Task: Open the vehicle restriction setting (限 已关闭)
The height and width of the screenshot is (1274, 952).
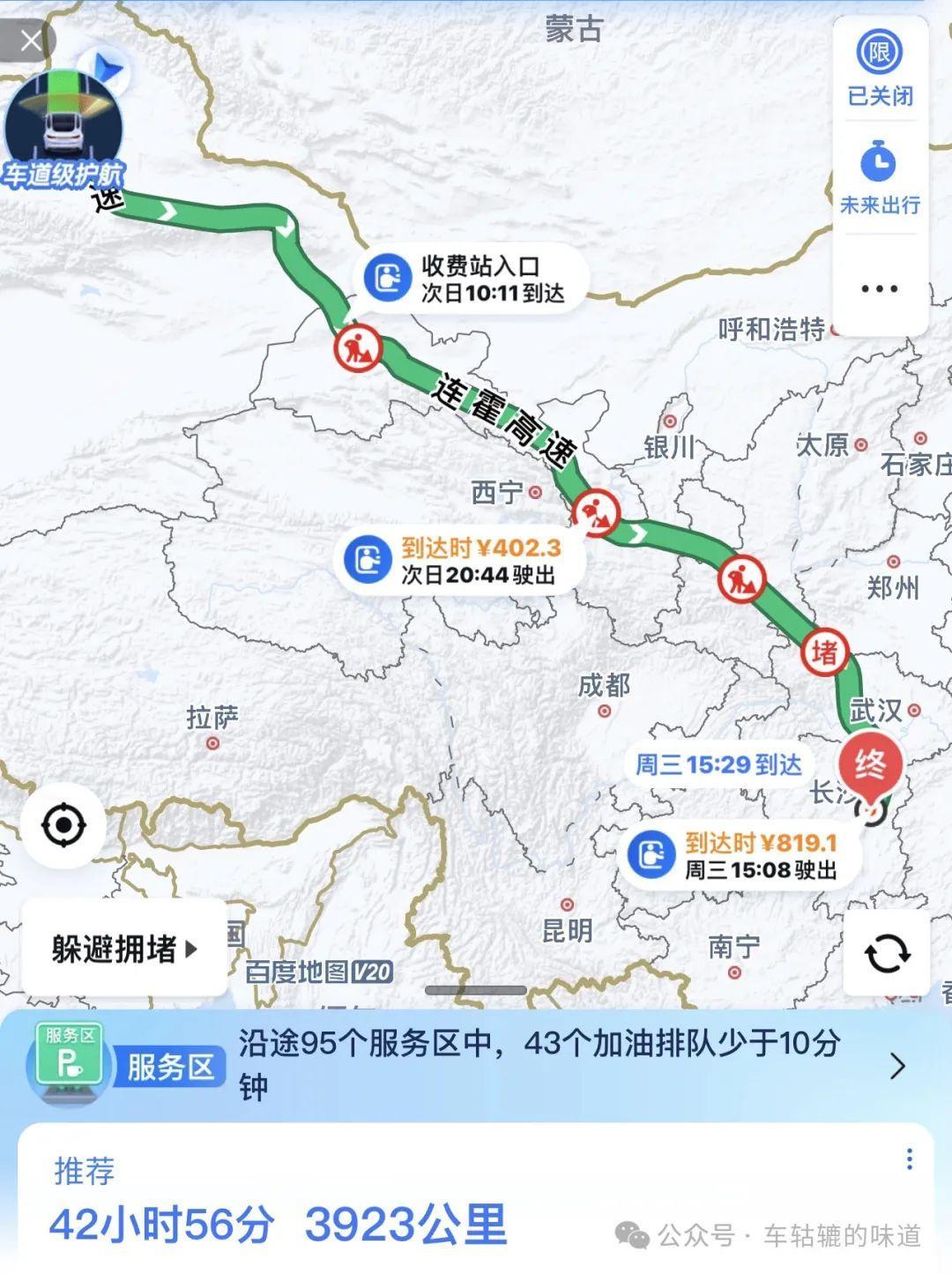Action: 880,69
